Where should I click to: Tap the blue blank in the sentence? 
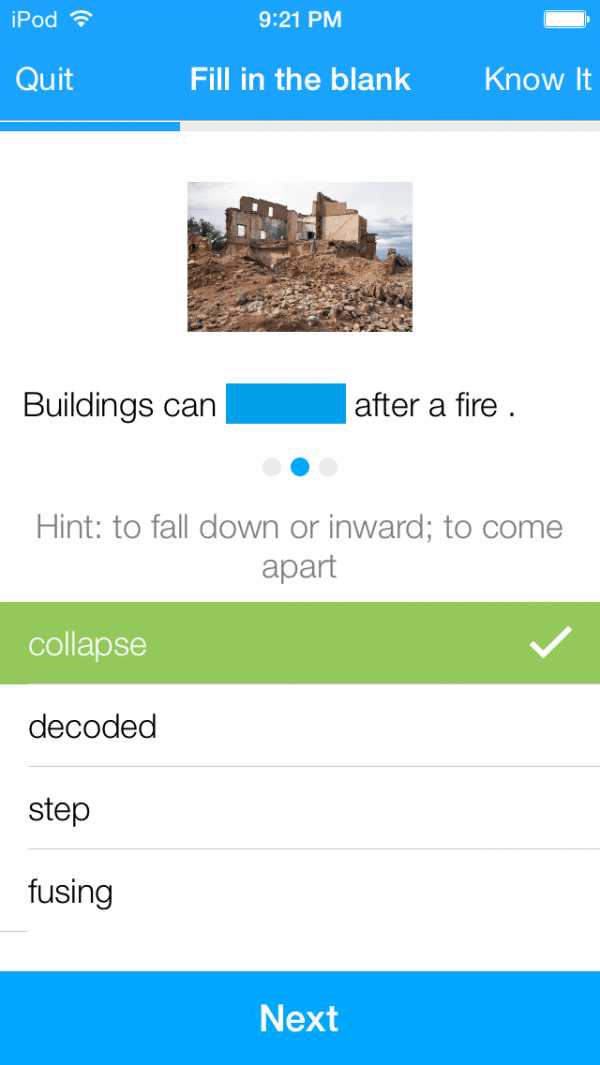[x=286, y=404]
